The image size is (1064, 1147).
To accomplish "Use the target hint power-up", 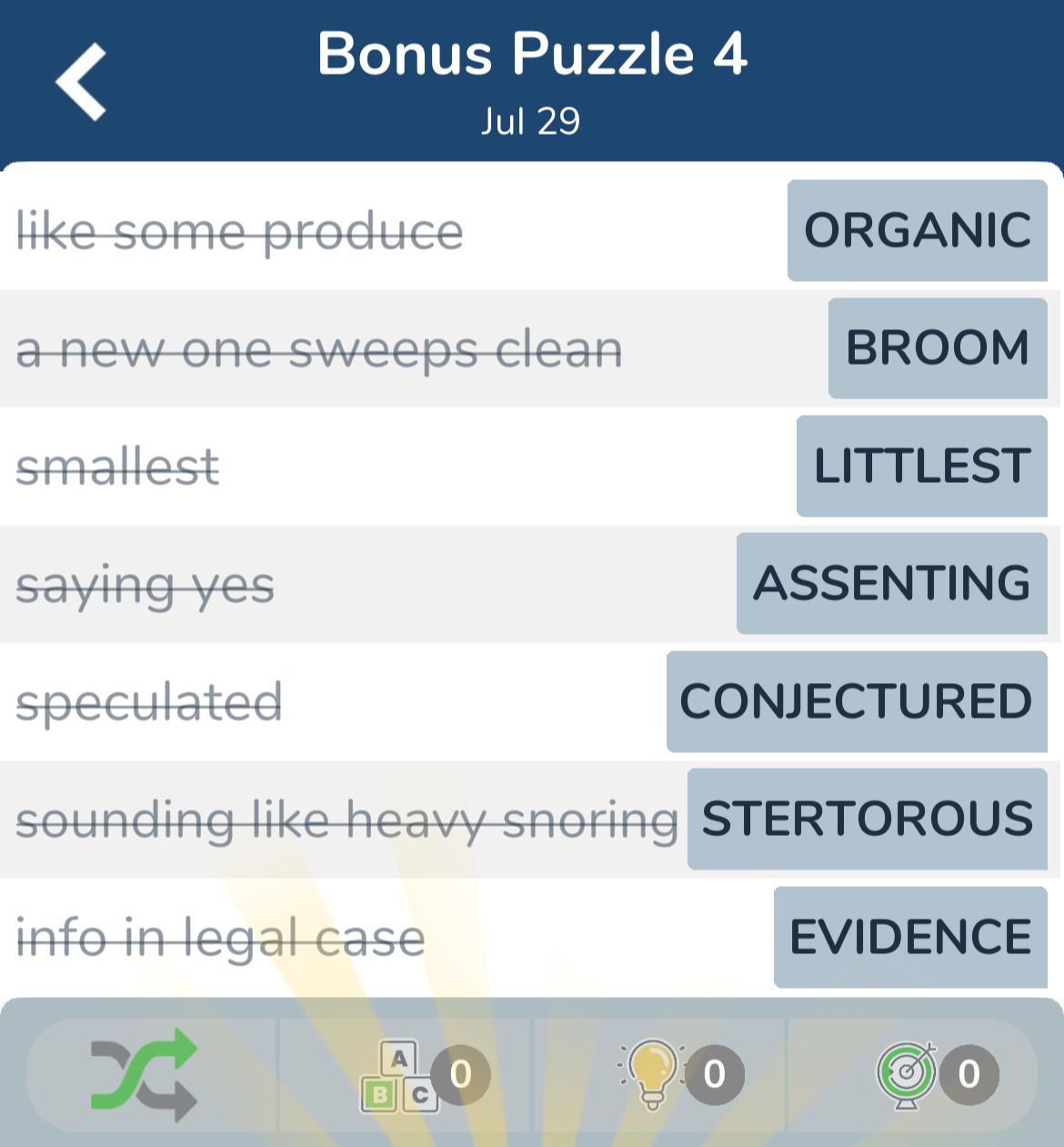I will pyautogui.click(x=907, y=1074).
